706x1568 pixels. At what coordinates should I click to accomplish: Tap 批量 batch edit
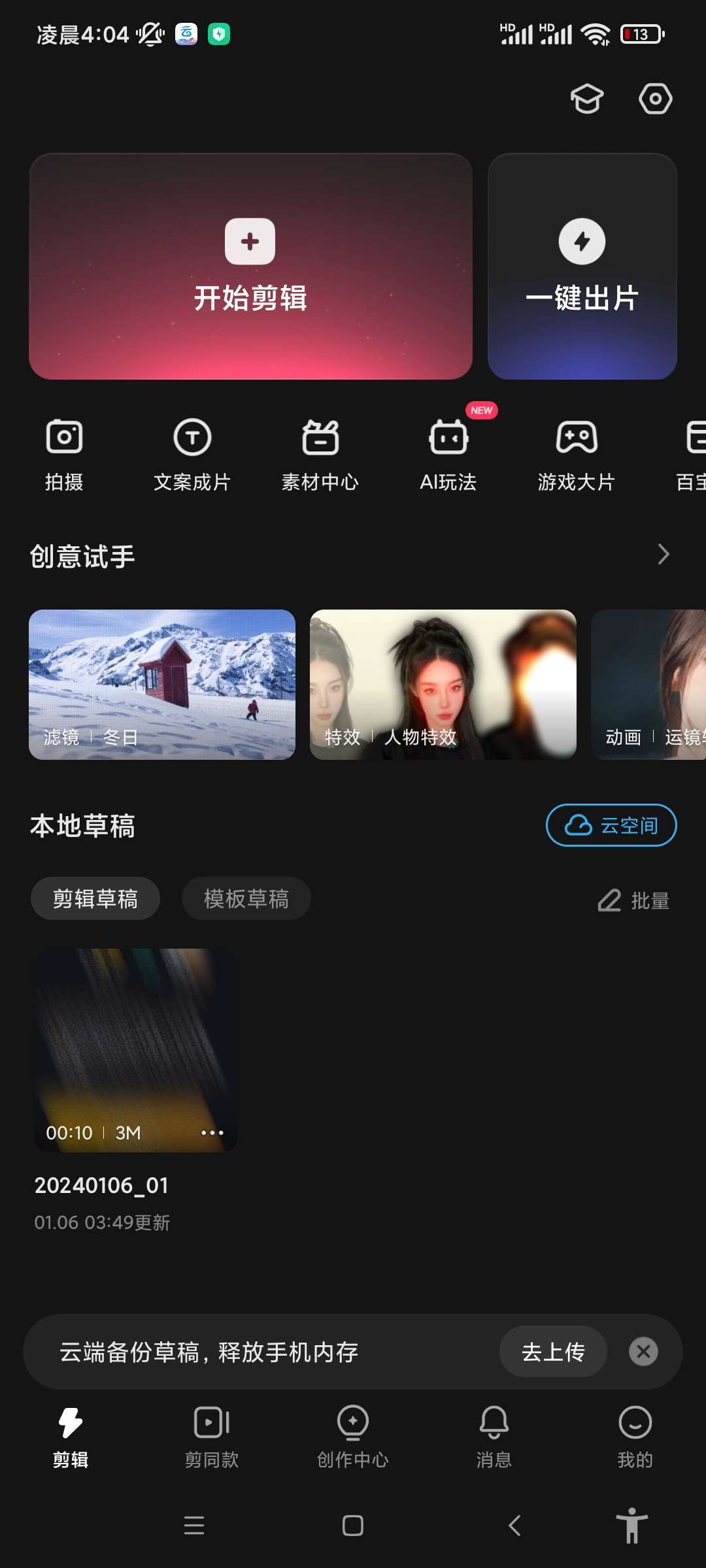click(x=634, y=900)
